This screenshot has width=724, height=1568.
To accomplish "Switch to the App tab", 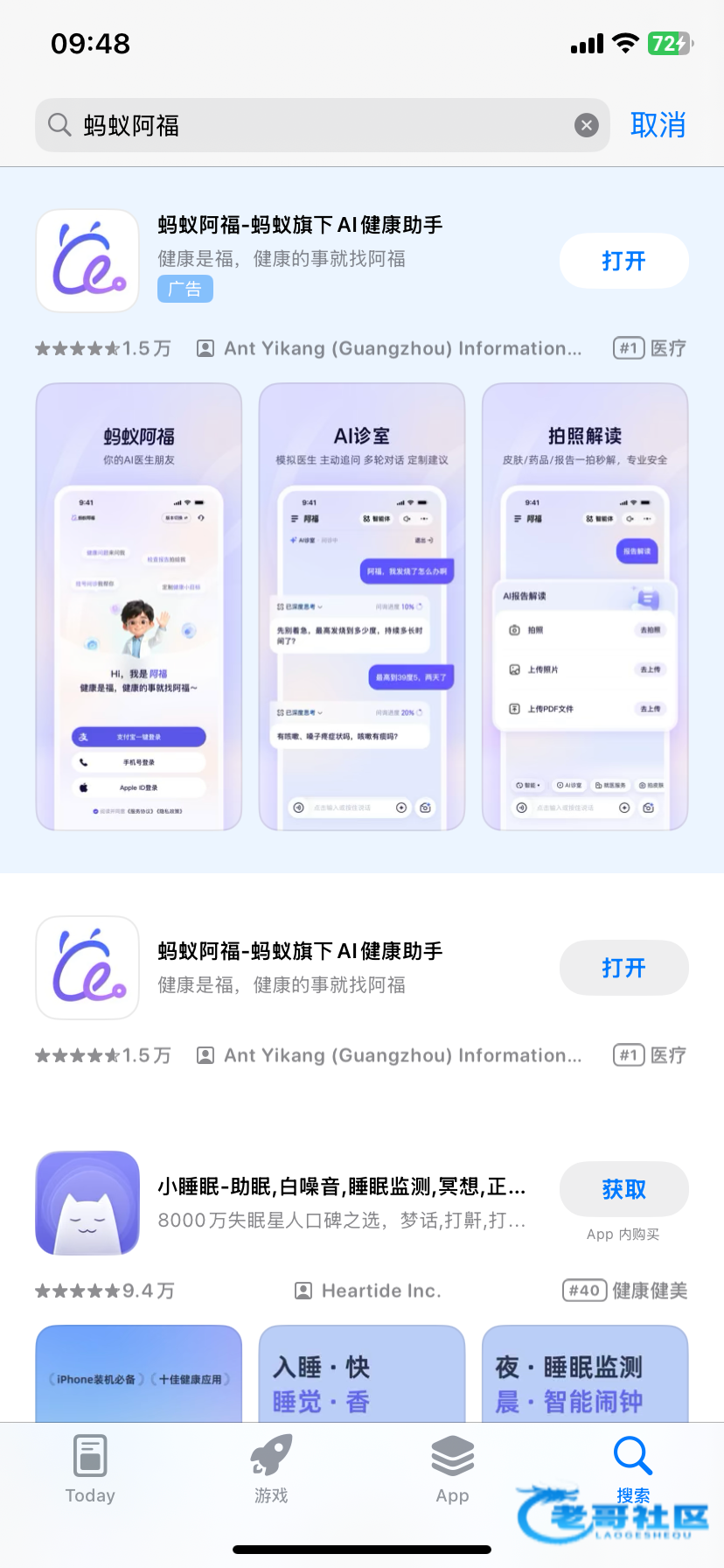I will tap(452, 1468).
